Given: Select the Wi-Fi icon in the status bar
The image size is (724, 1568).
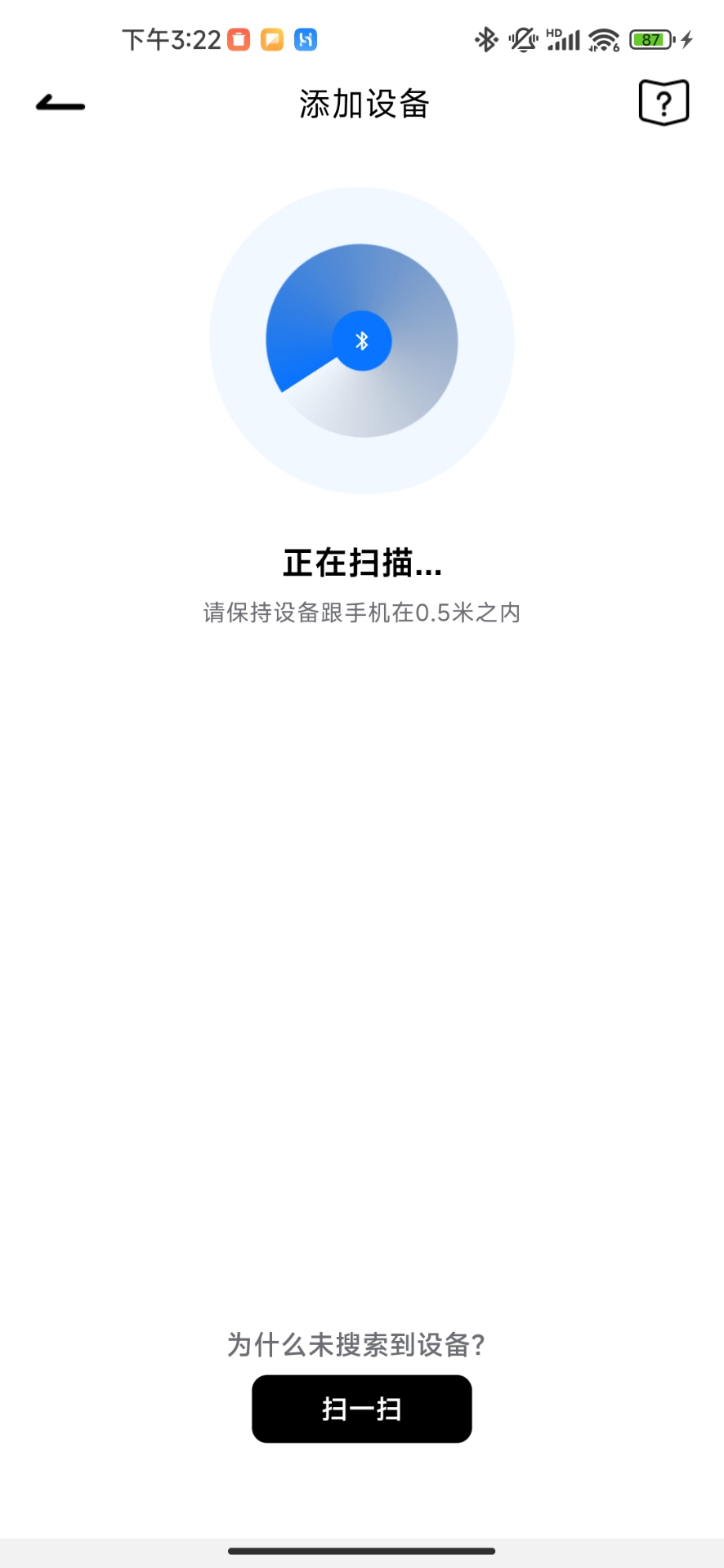Looking at the screenshot, I should 601,38.
